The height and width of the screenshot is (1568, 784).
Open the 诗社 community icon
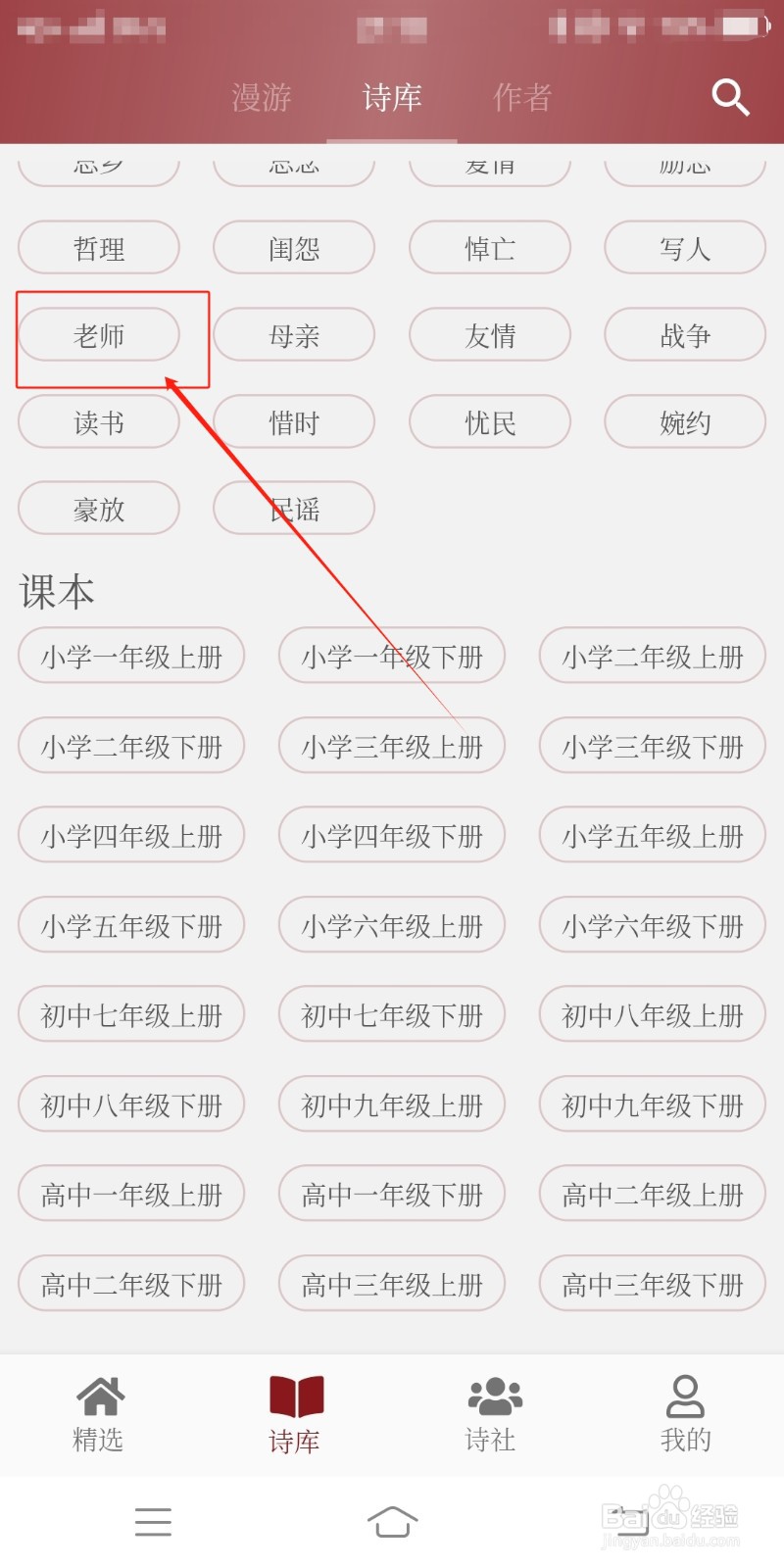pos(490,1411)
